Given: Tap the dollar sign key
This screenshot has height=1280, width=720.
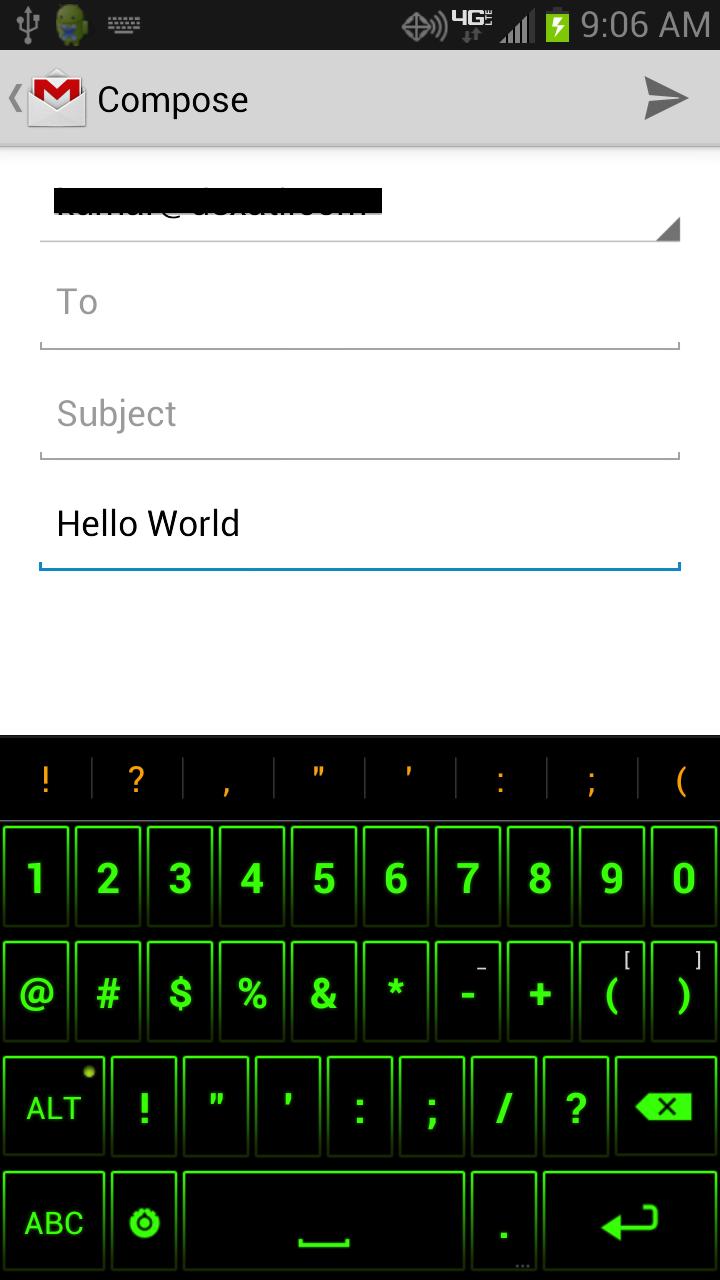Looking at the screenshot, I should pos(180,993).
